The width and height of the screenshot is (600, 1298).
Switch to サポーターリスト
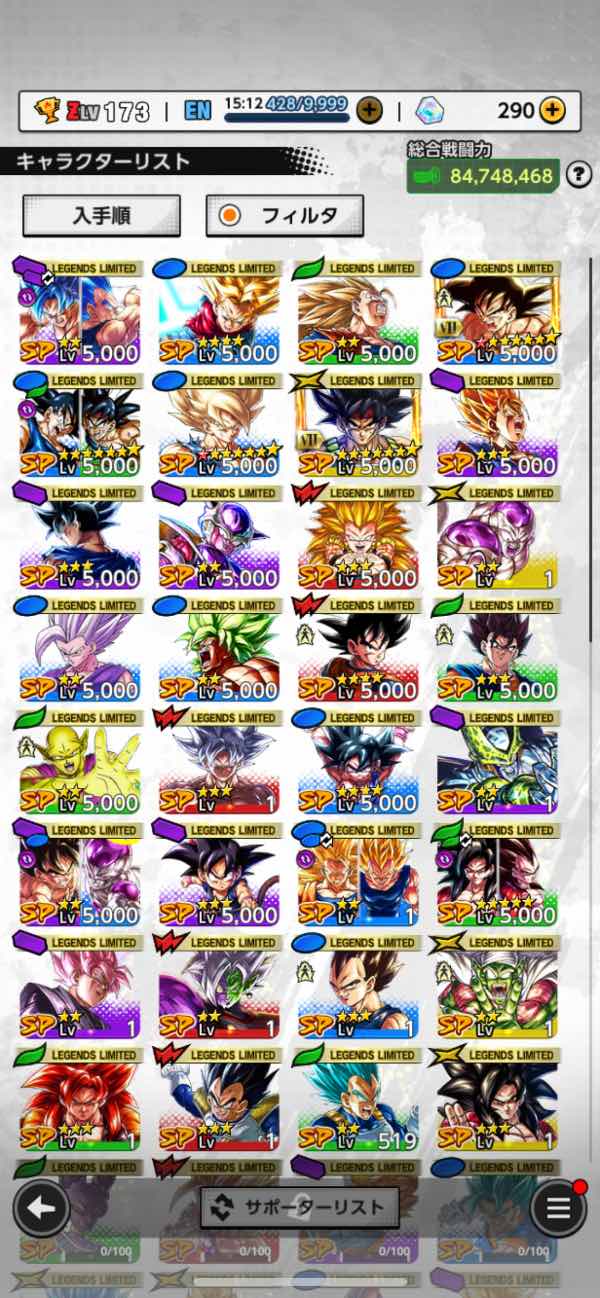tap(300, 1207)
